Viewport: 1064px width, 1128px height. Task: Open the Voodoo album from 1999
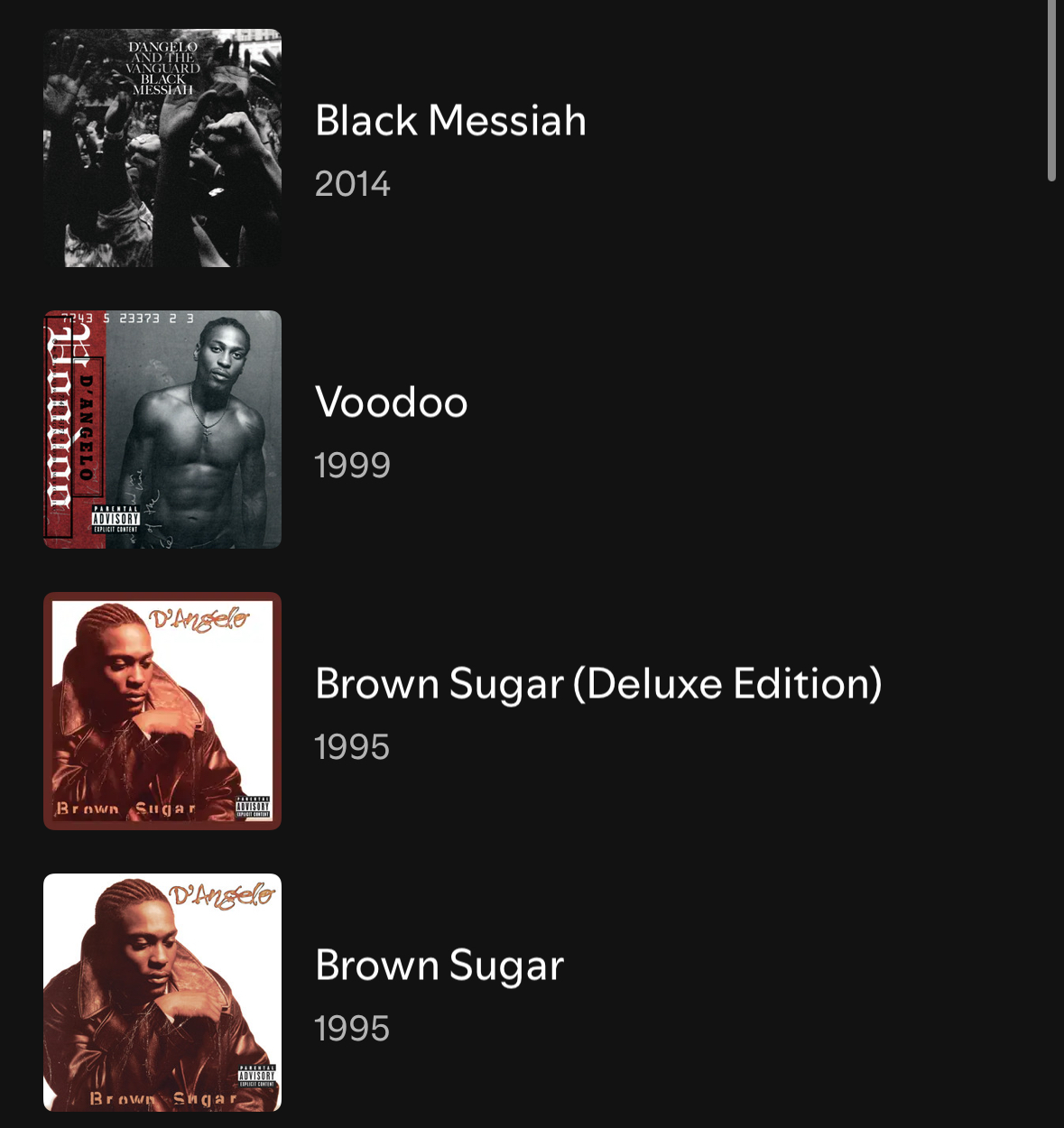tap(391, 403)
